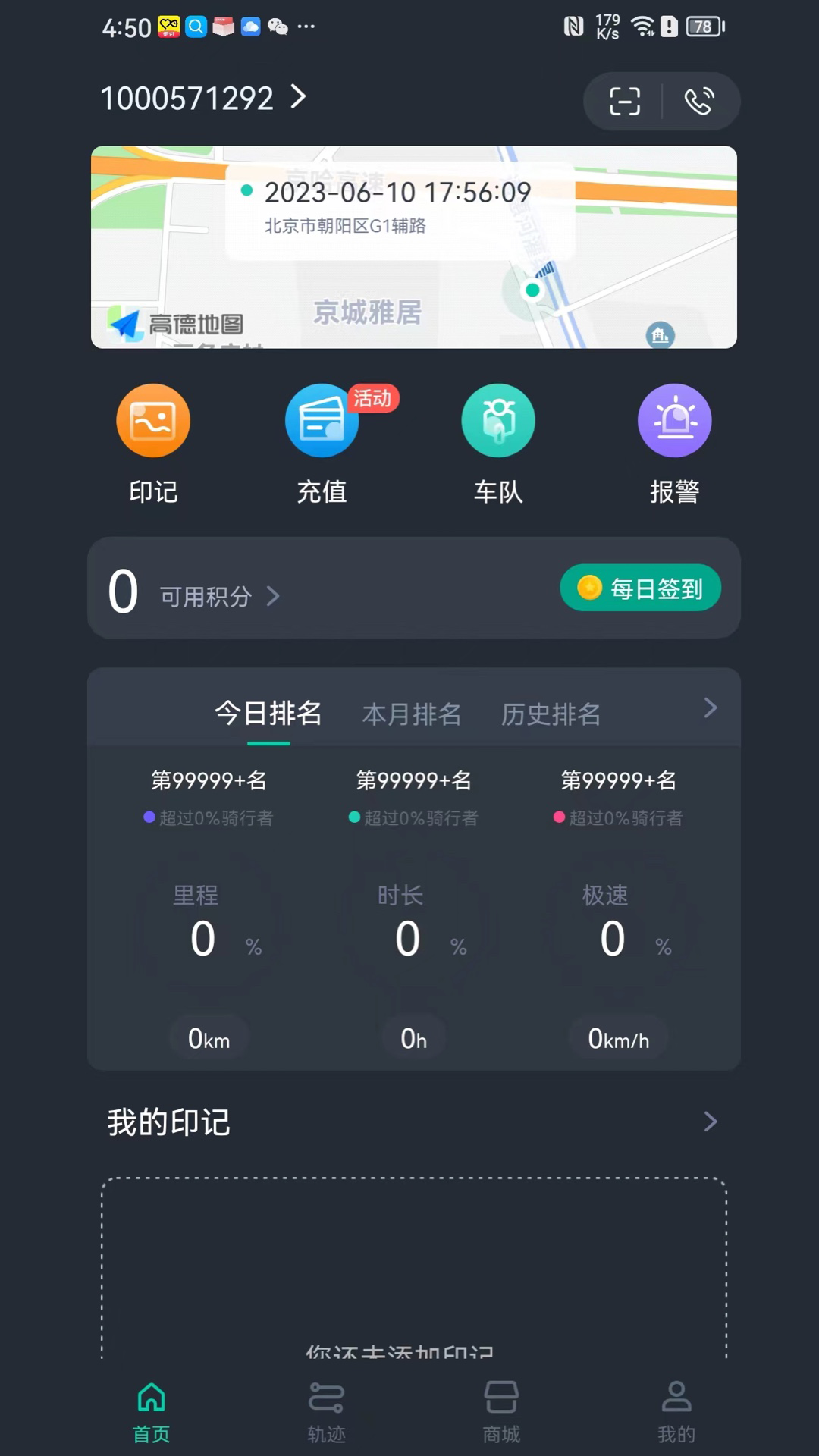Switch to the 本月排名 tab

pos(413,714)
